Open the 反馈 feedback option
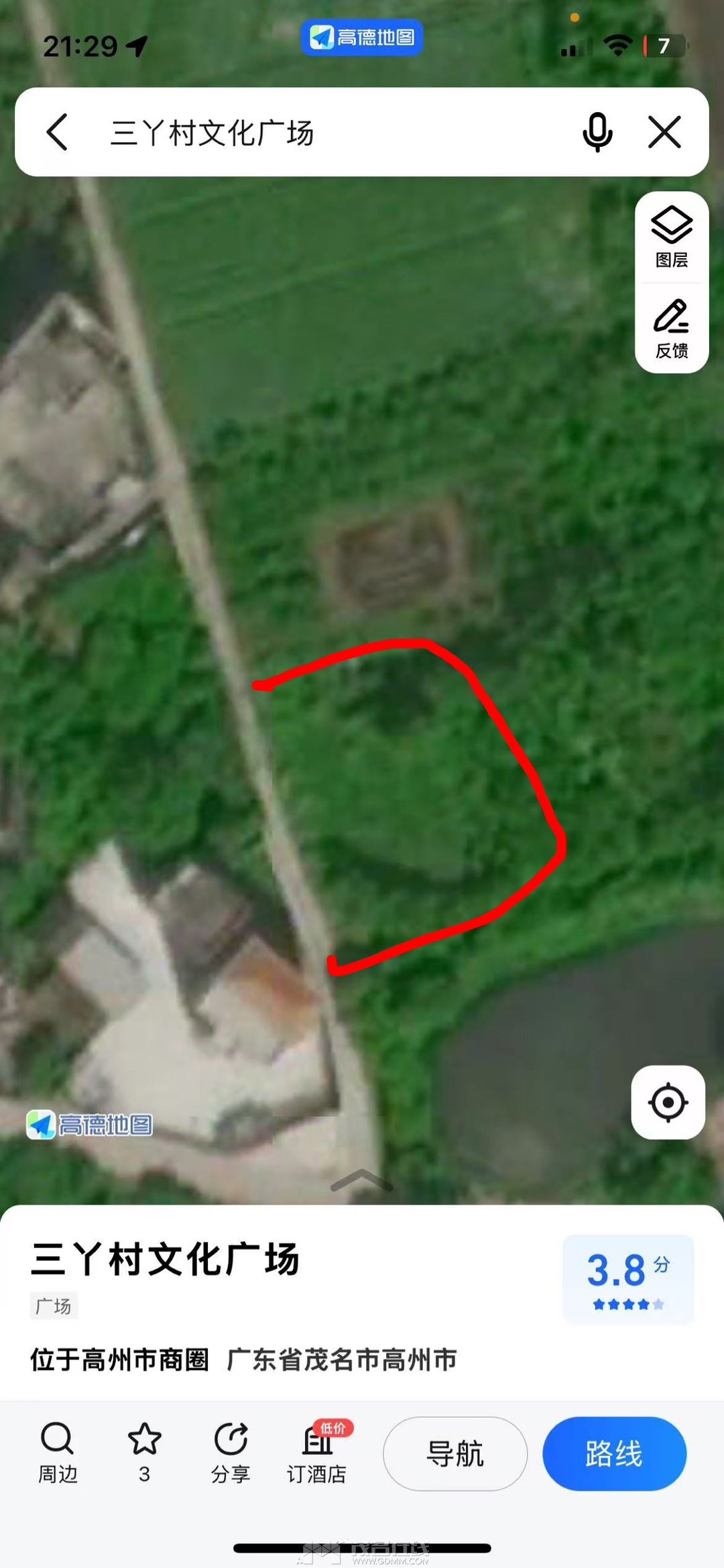The image size is (724, 1568). [671, 329]
